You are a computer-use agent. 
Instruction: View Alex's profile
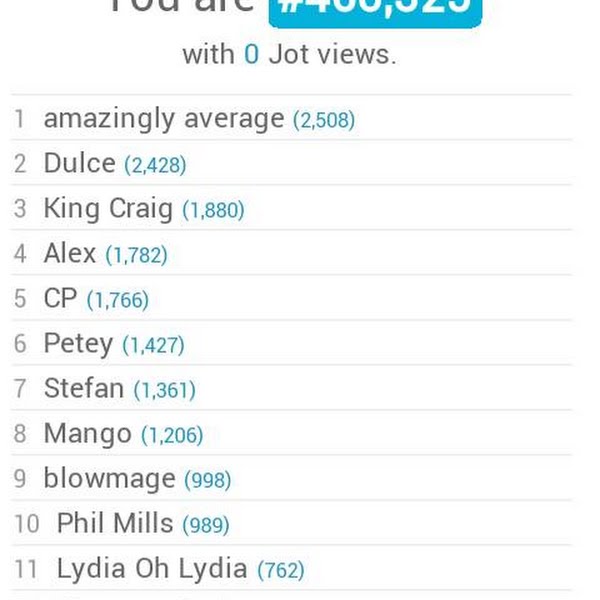pos(70,254)
